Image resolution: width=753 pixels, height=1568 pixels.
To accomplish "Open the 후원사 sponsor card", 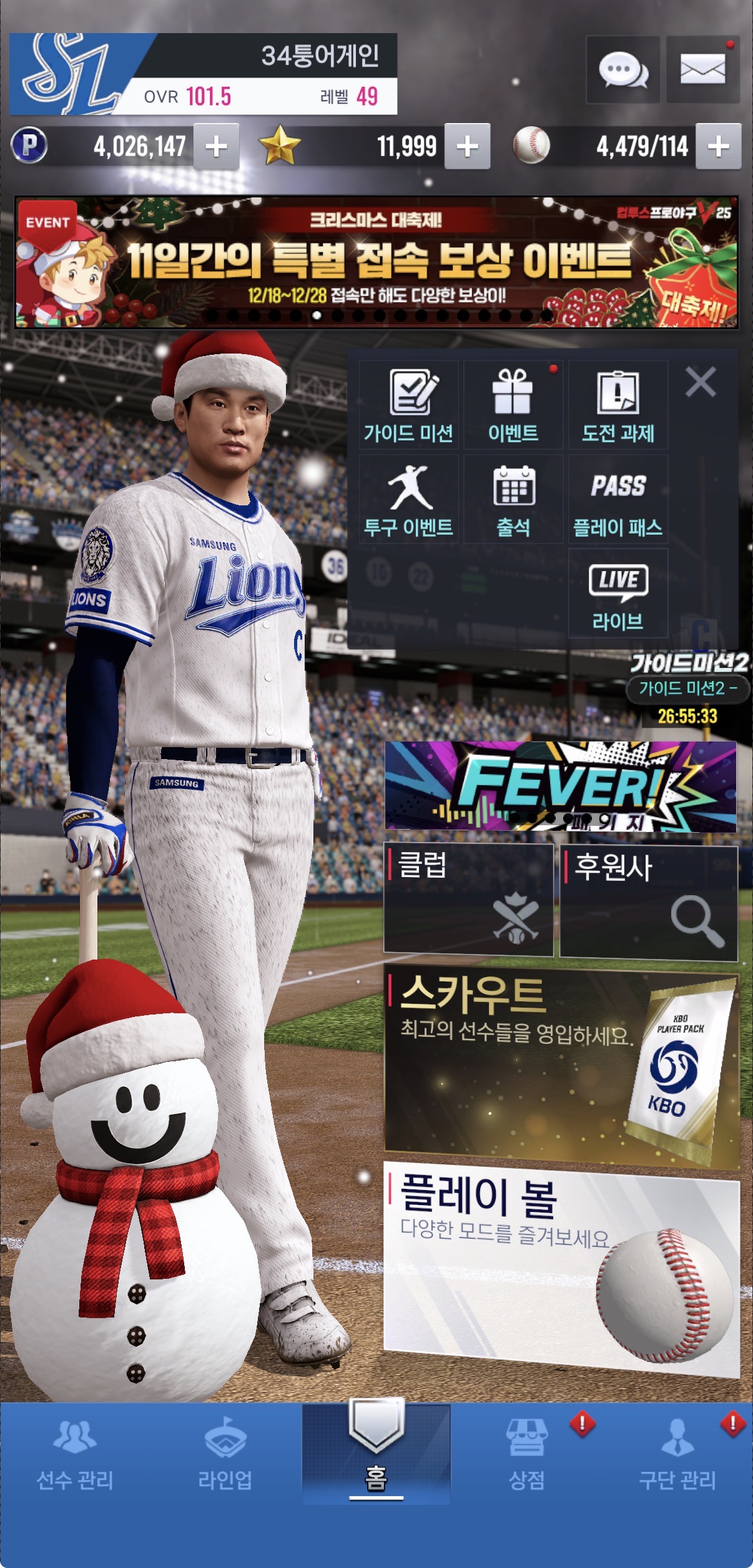I will pyautogui.click(x=649, y=900).
